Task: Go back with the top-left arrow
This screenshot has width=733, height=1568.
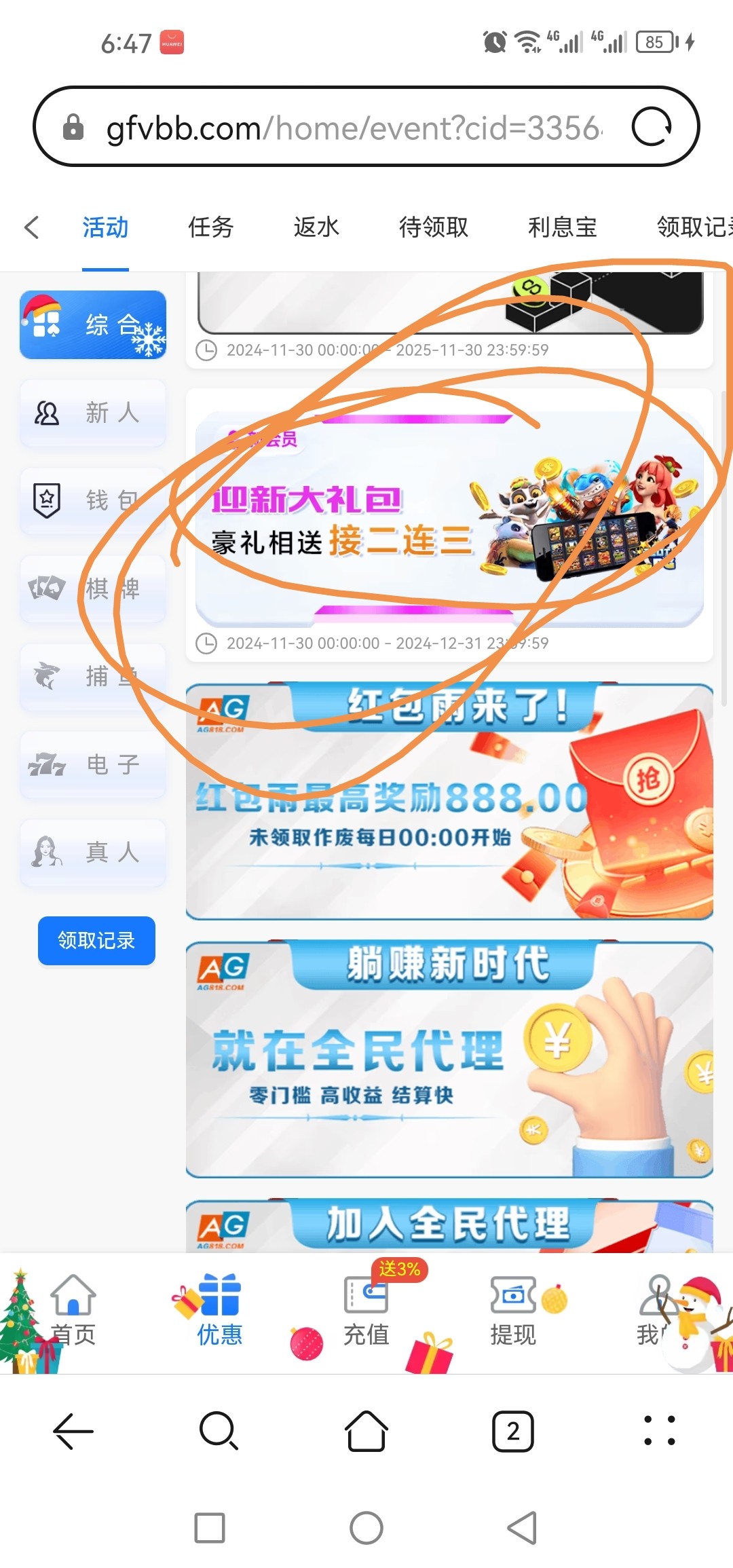Action: (x=32, y=227)
